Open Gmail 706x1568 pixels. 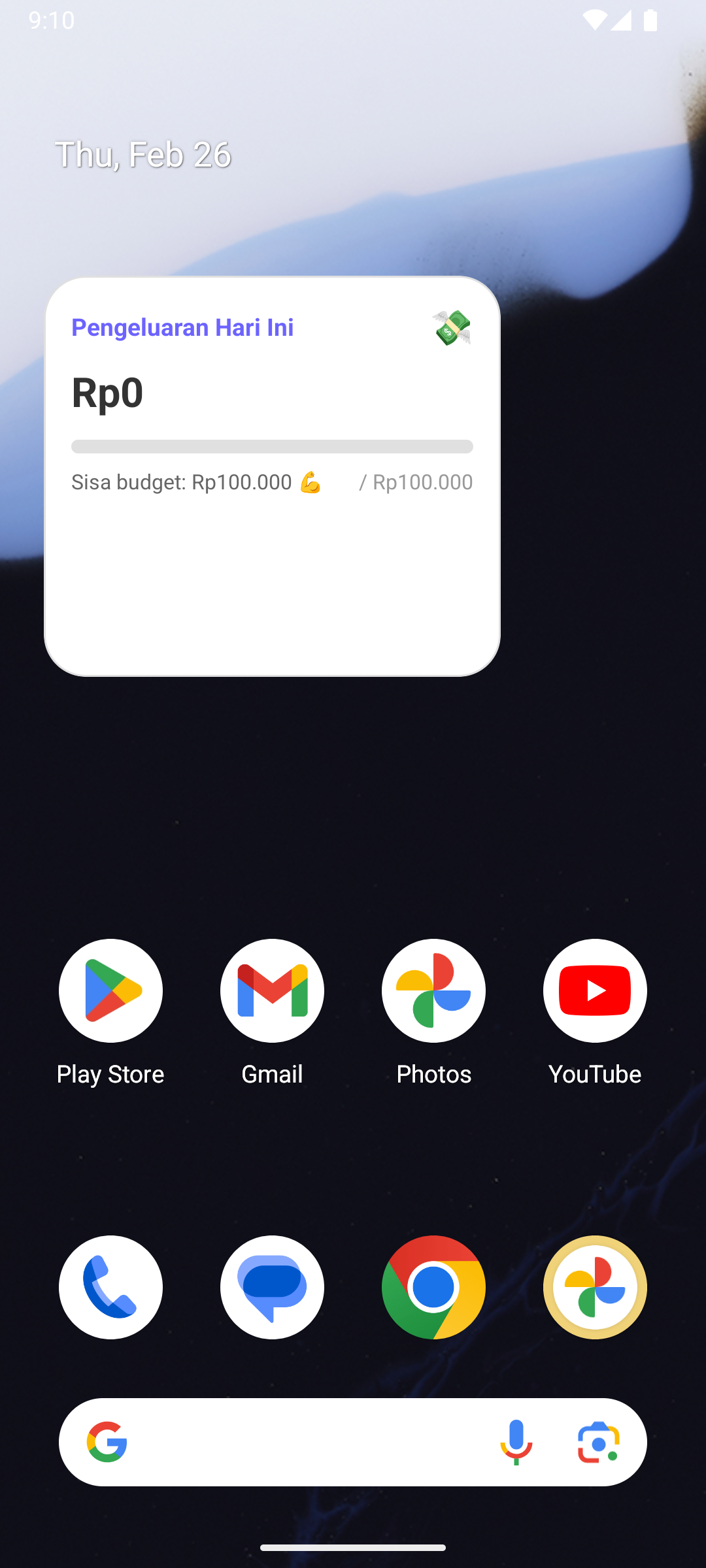pyautogui.click(x=272, y=990)
